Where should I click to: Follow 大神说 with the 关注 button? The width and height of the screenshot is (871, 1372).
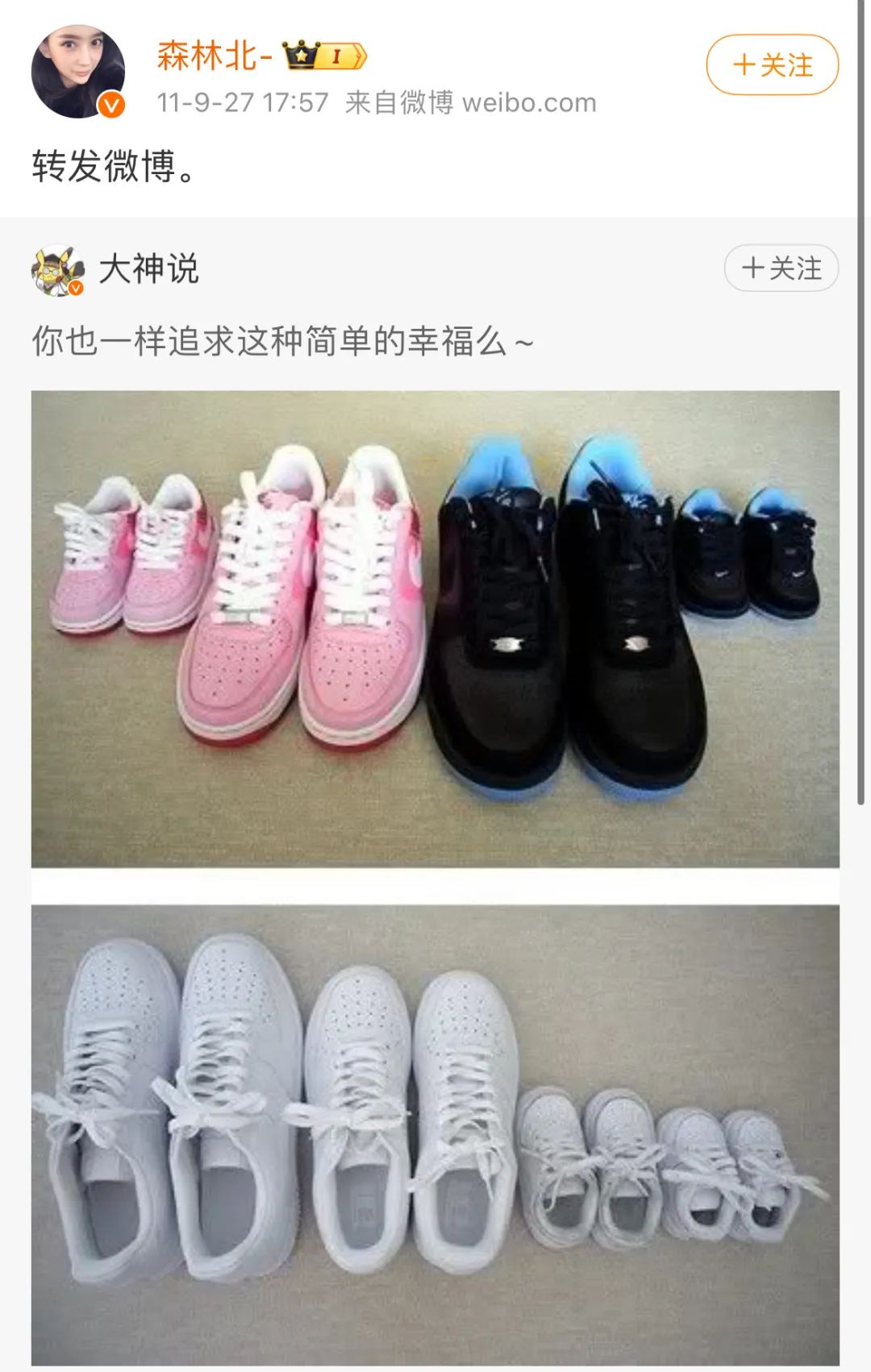pos(781,268)
